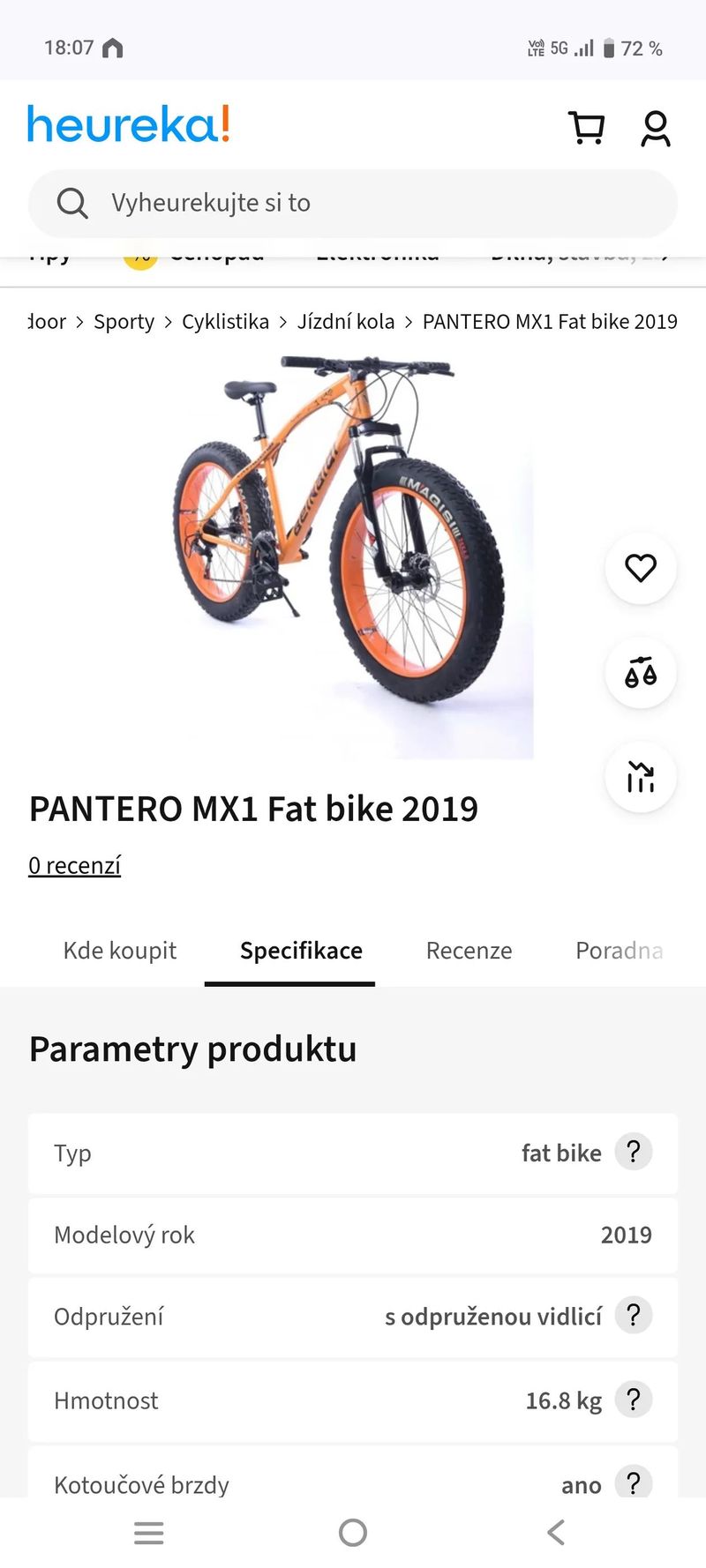The image size is (706, 1568).
Task: Tap the Vyheurekujte si to search field
Action: [353, 203]
